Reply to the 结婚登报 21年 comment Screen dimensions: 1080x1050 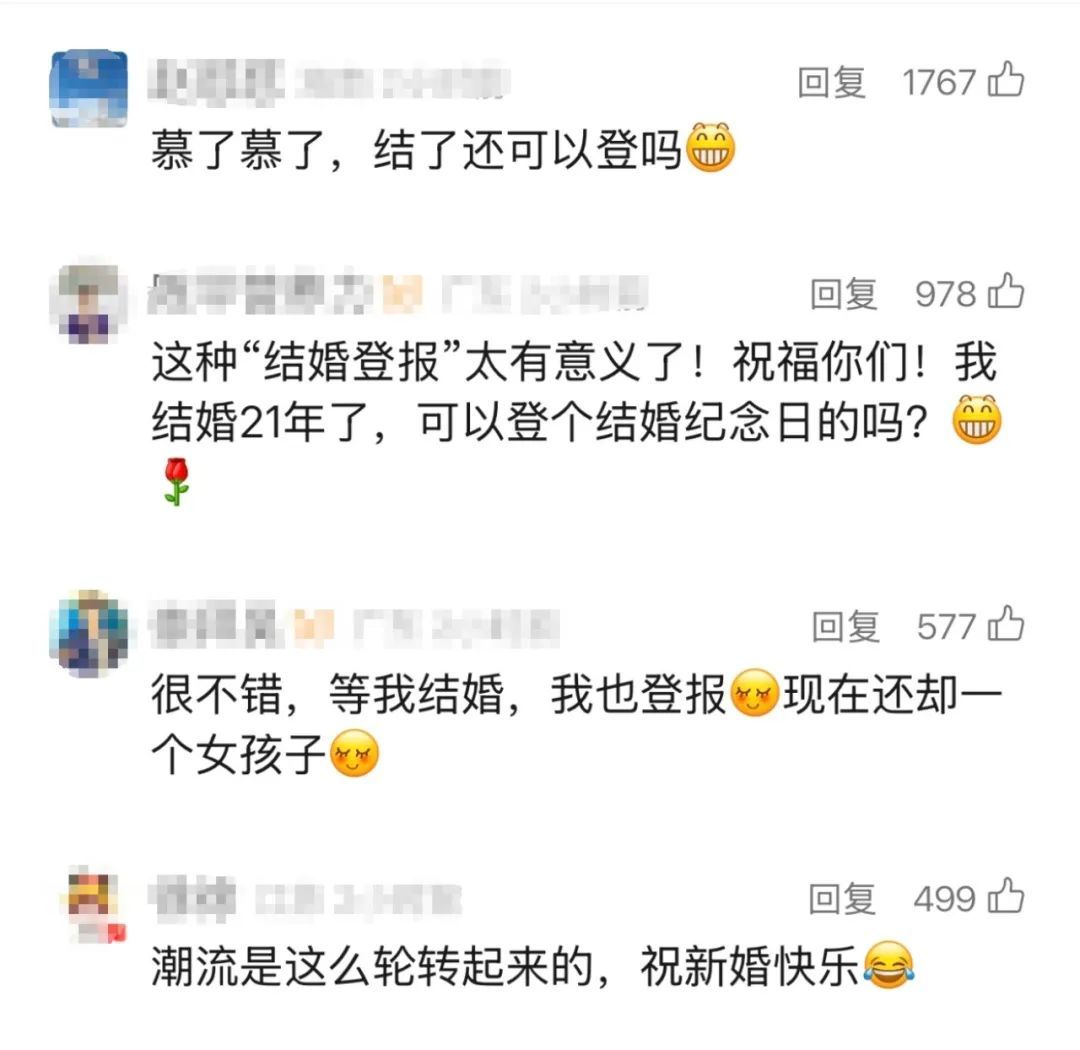point(843,294)
